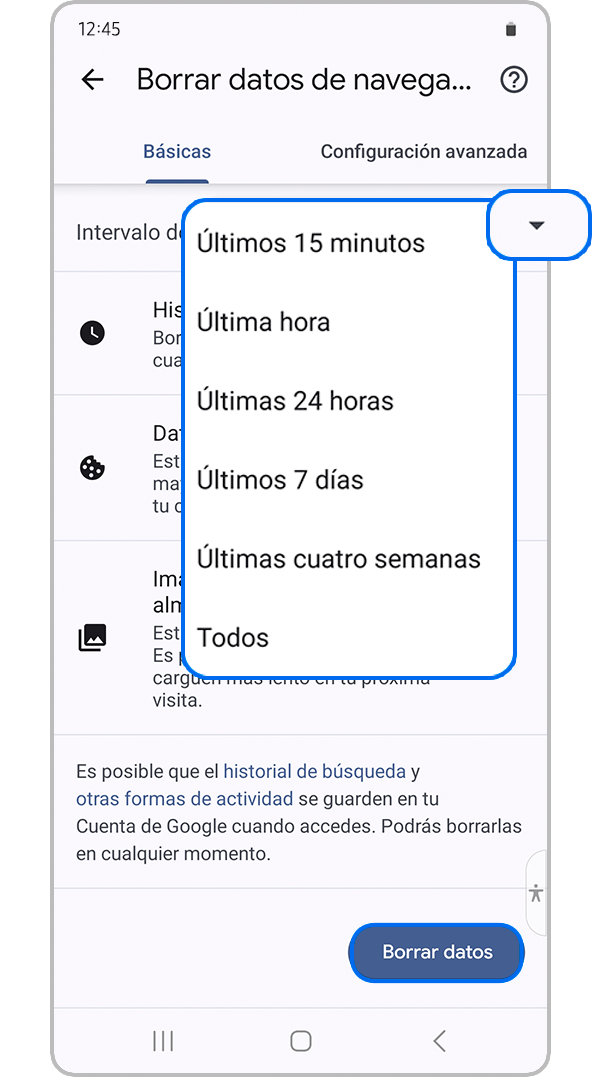The height and width of the screenshot is (1077, 600).
Task: Choose the Todos time range
Action: point(233,638)
